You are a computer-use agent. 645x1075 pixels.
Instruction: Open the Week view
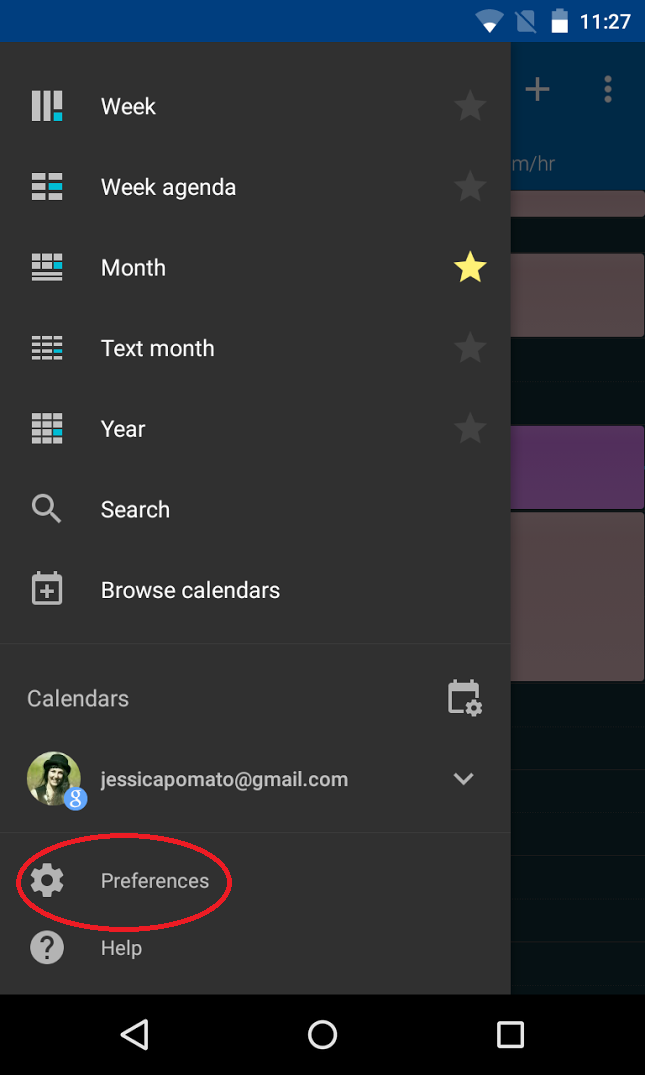coord(128,106)
